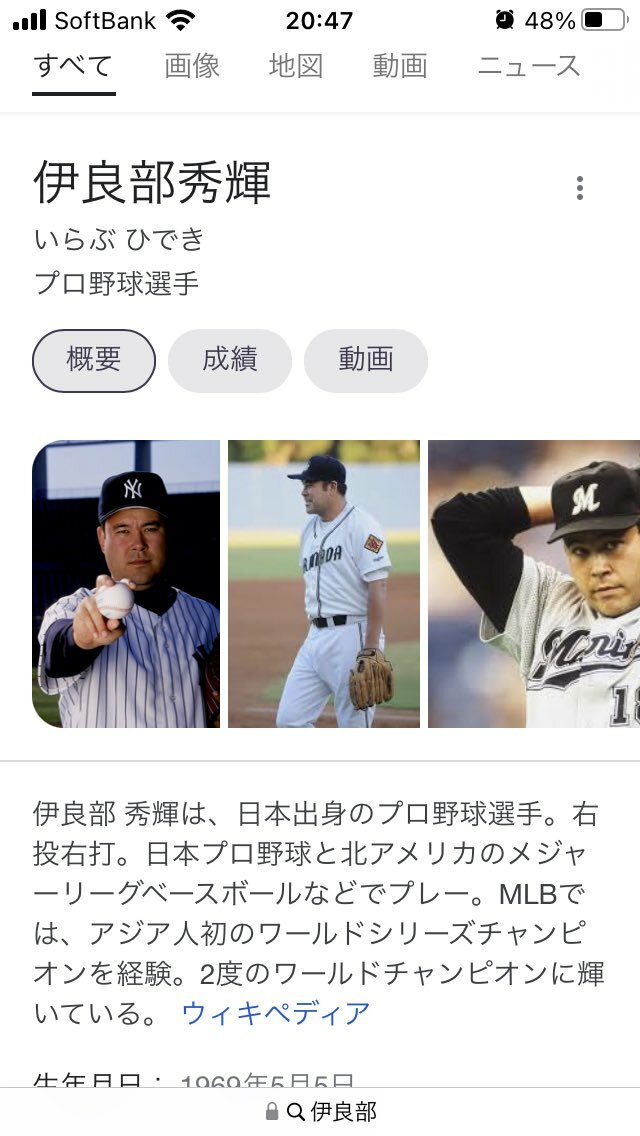Switch to the ニュース tab
640x1136 pixels.
[529, 66]
